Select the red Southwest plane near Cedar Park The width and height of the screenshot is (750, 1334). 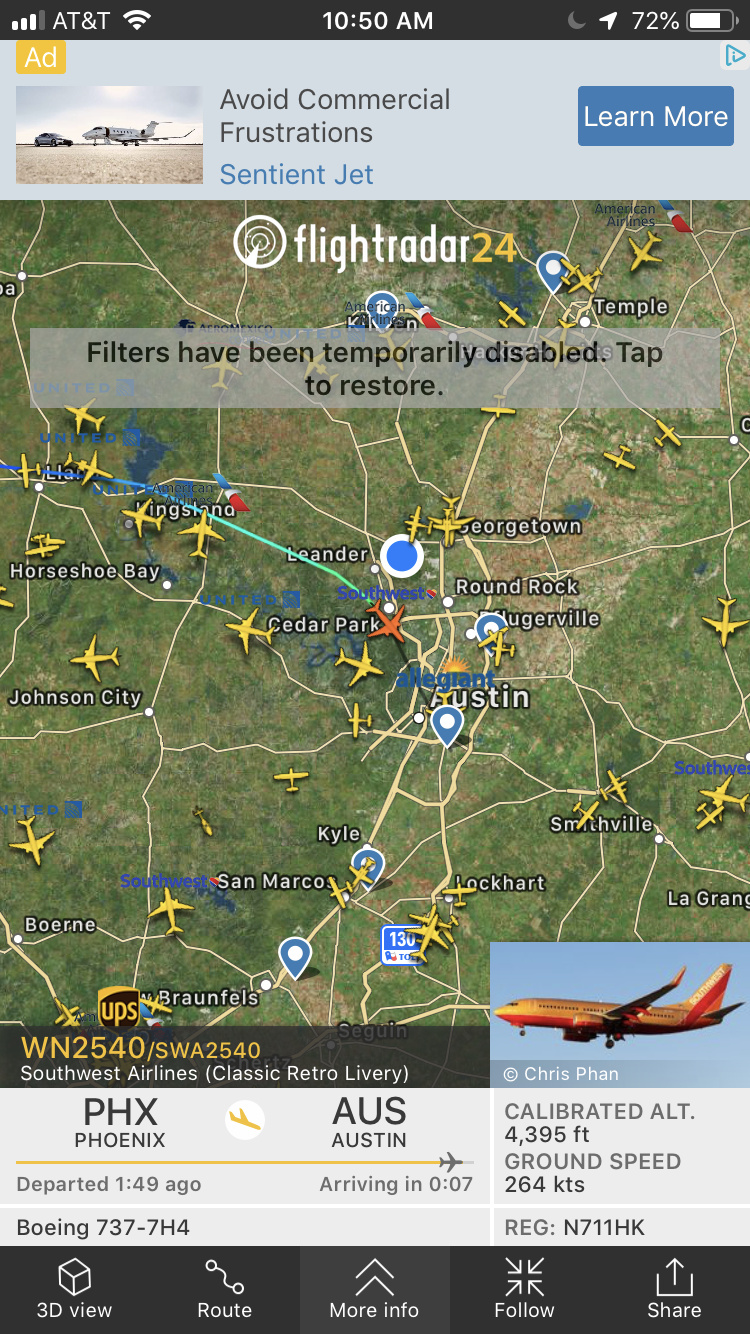click(388, 623)
